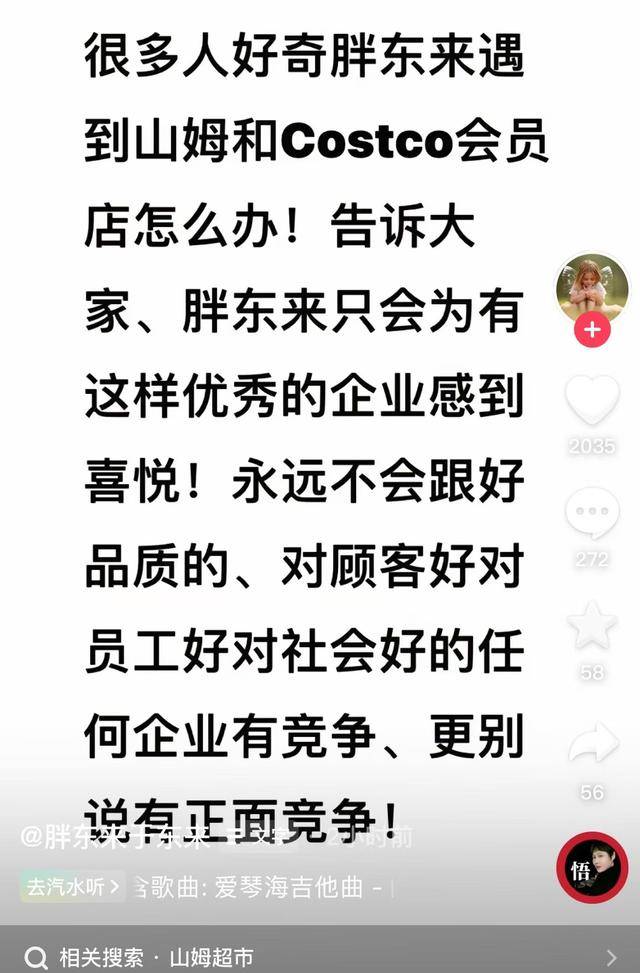Save the video with the star icon
The width and height of the screenshot is (640, 973).
coord(592,627)
